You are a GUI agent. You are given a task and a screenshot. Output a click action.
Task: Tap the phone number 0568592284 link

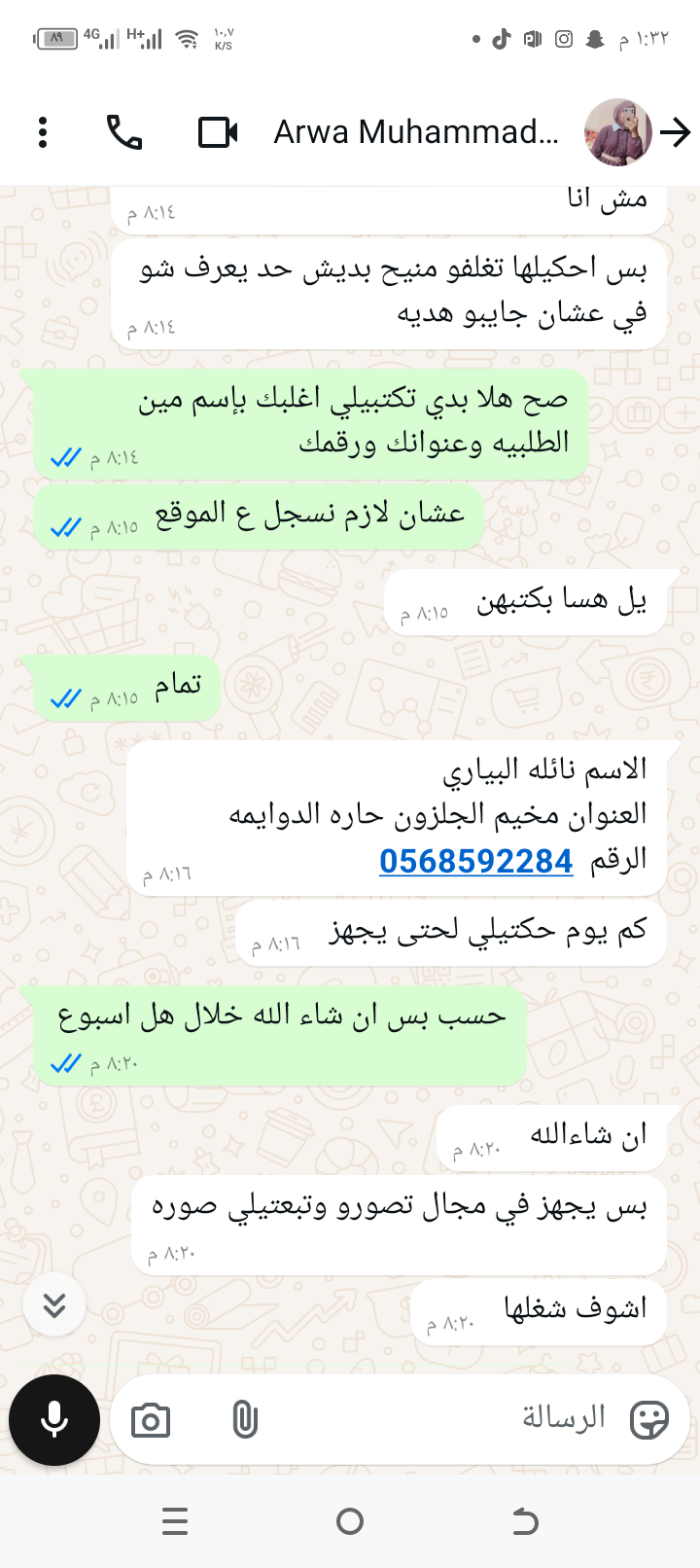[x=475, y=862]
